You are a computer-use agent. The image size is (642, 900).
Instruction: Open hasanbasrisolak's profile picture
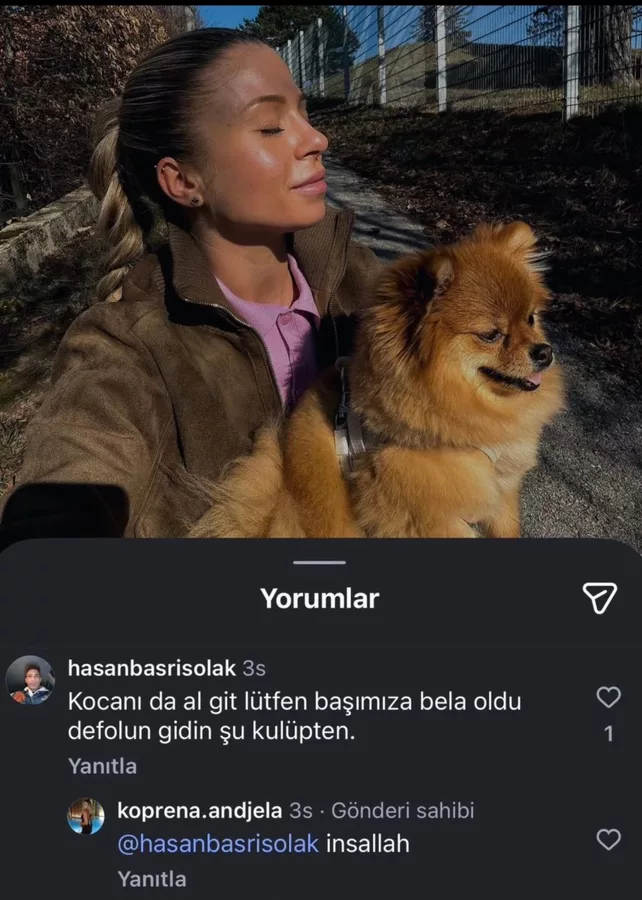click(30, 681)
